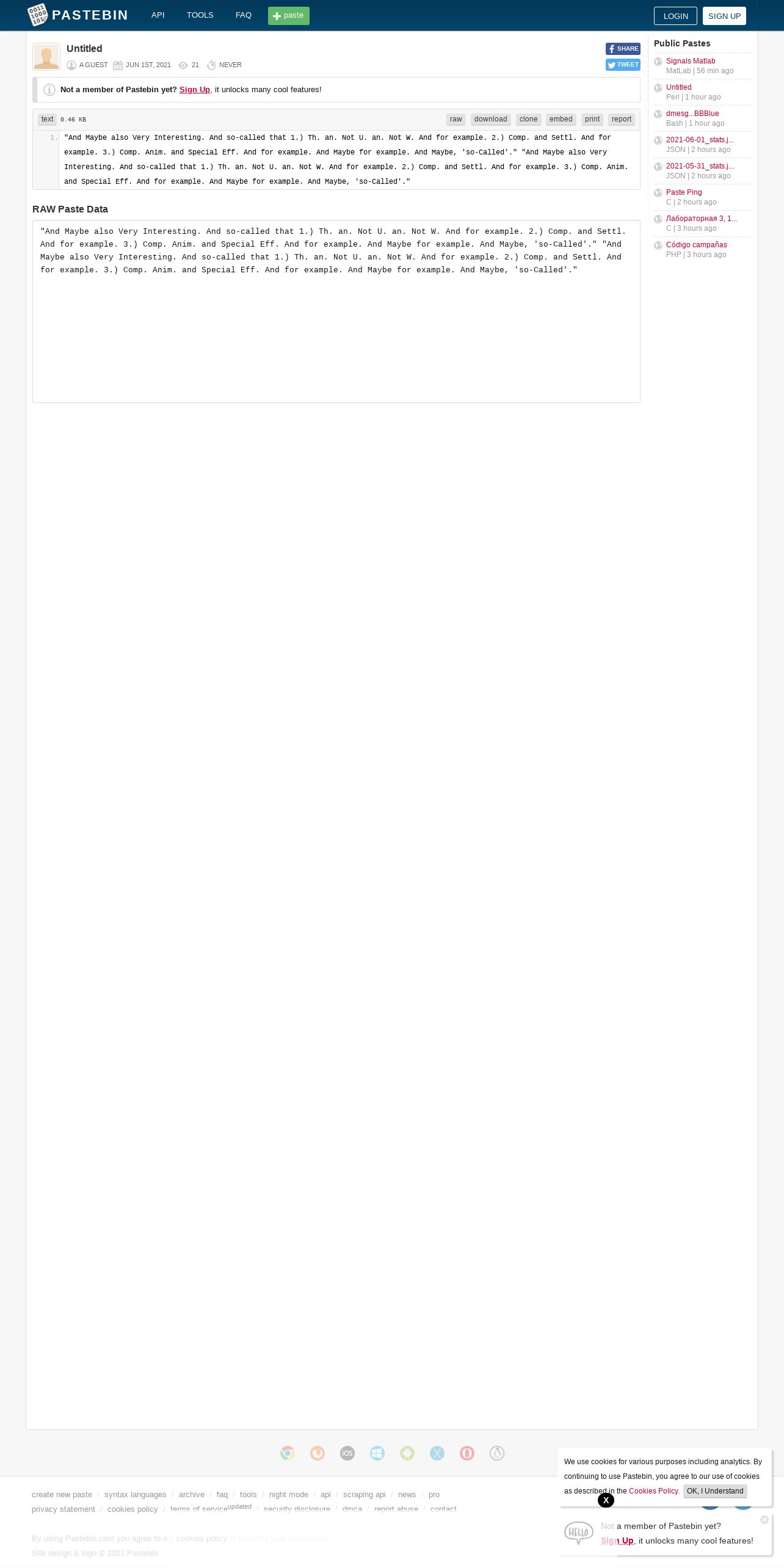784x1568 pixels.
Task: Open the Signals Matlab public paste
Action: click(x=691, y=61)
